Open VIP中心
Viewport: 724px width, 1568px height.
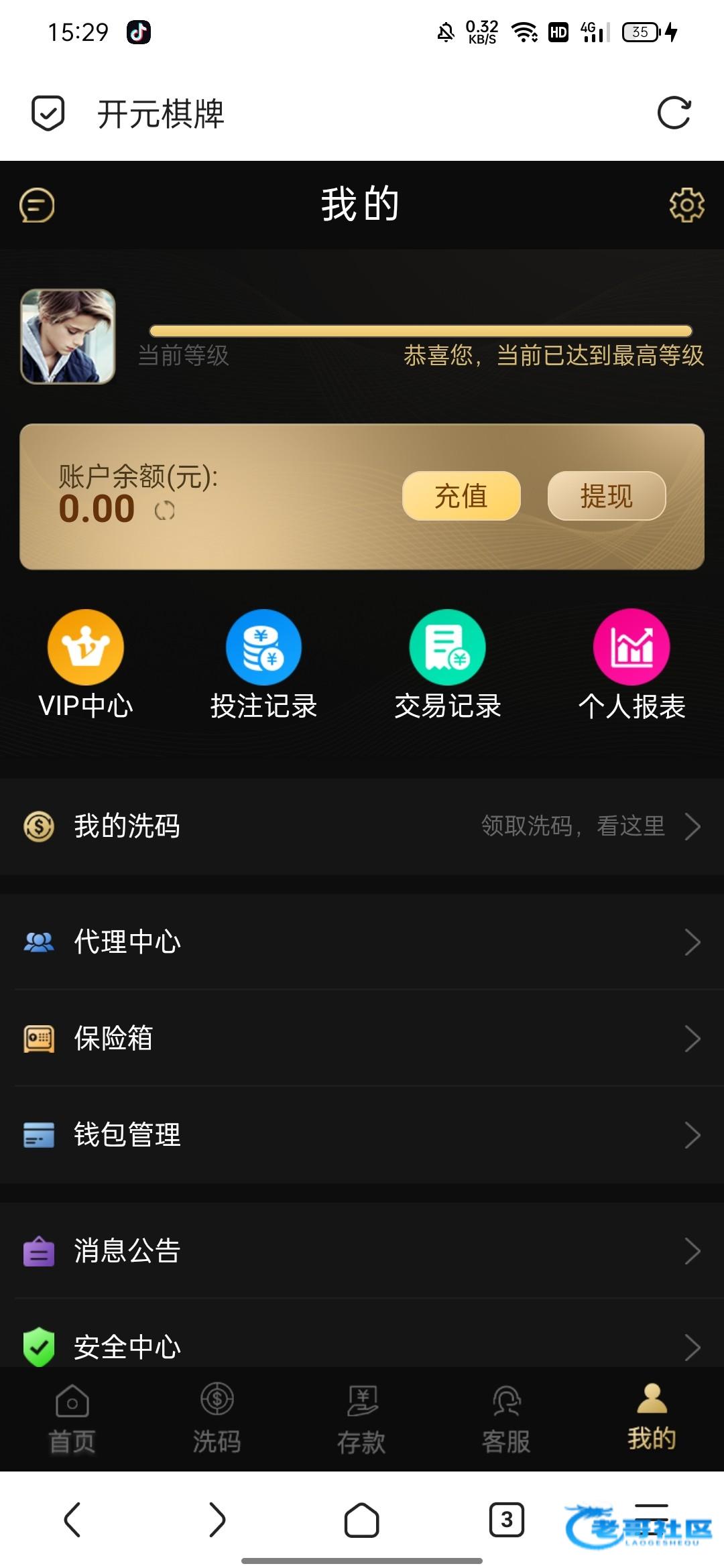tap(86, 664)
